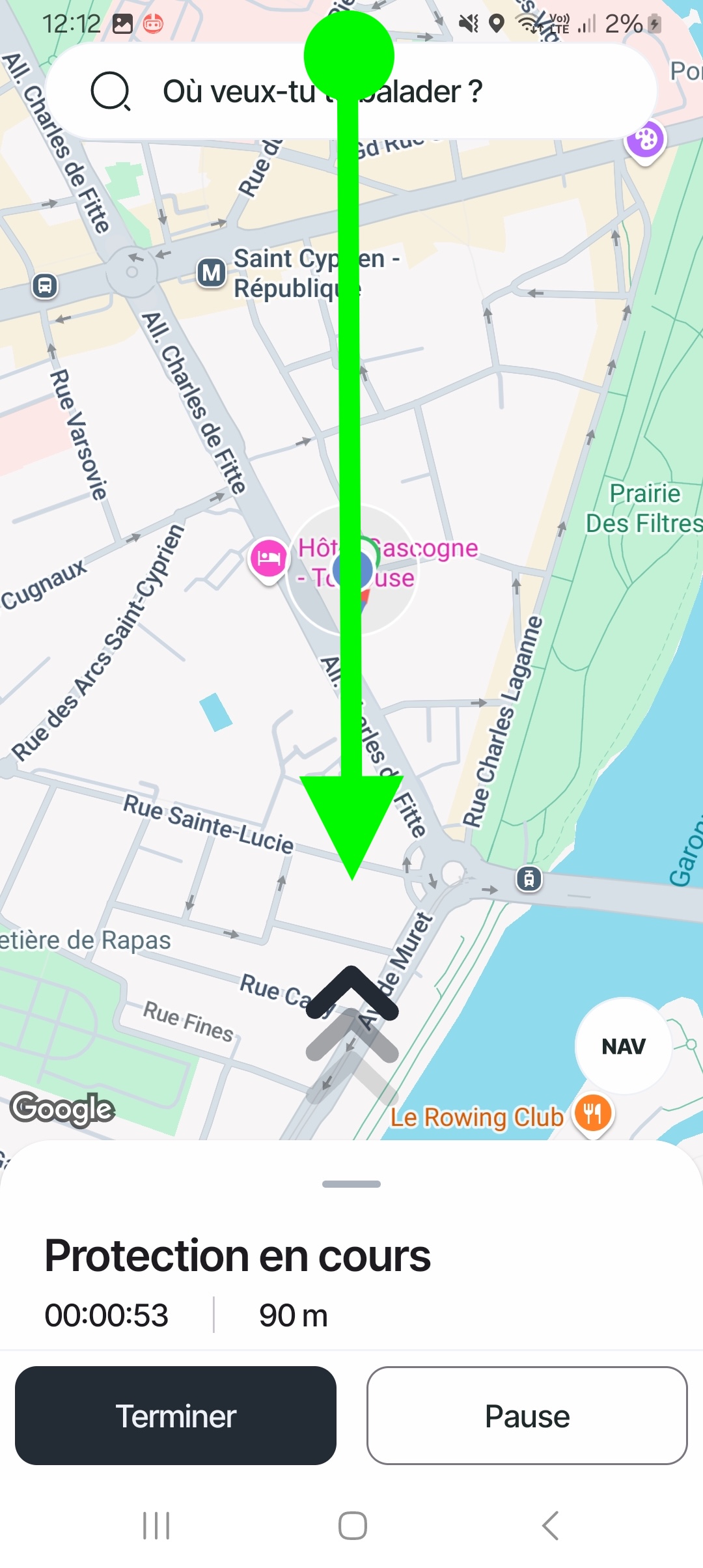Tap the NAV round button

[624, 1046]
